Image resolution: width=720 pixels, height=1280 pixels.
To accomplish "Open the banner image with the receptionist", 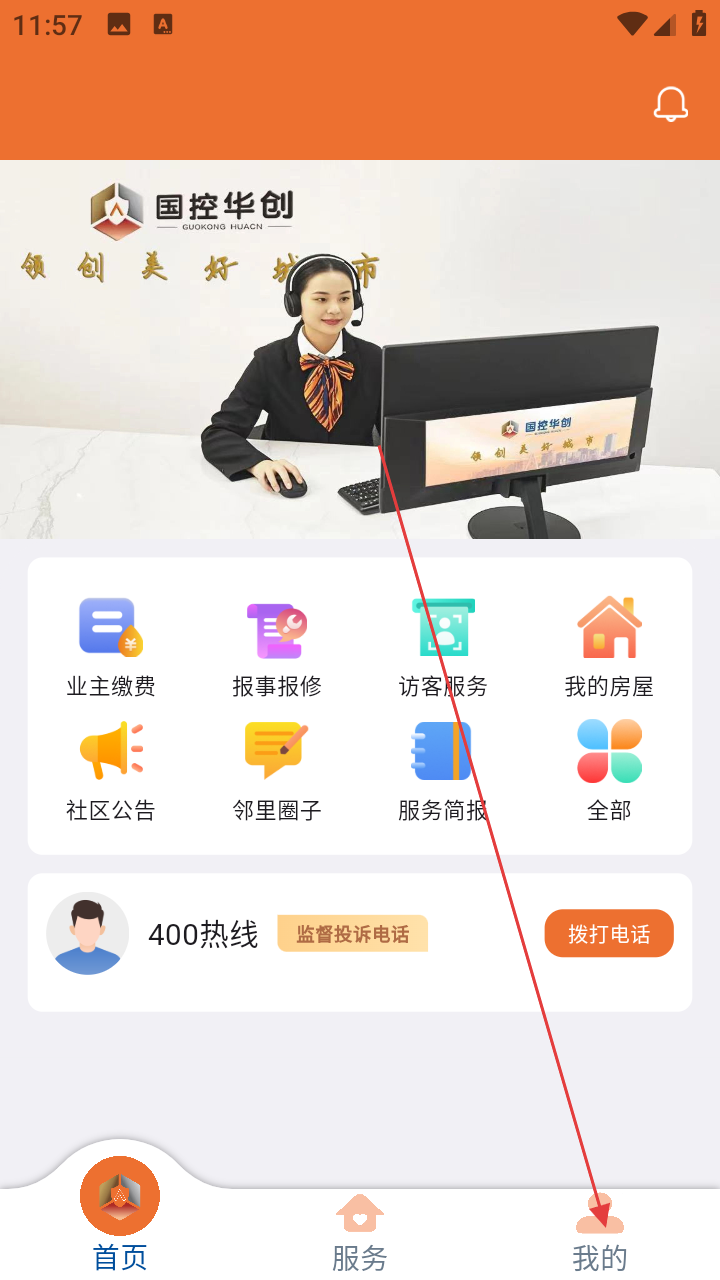I will 360,350.
